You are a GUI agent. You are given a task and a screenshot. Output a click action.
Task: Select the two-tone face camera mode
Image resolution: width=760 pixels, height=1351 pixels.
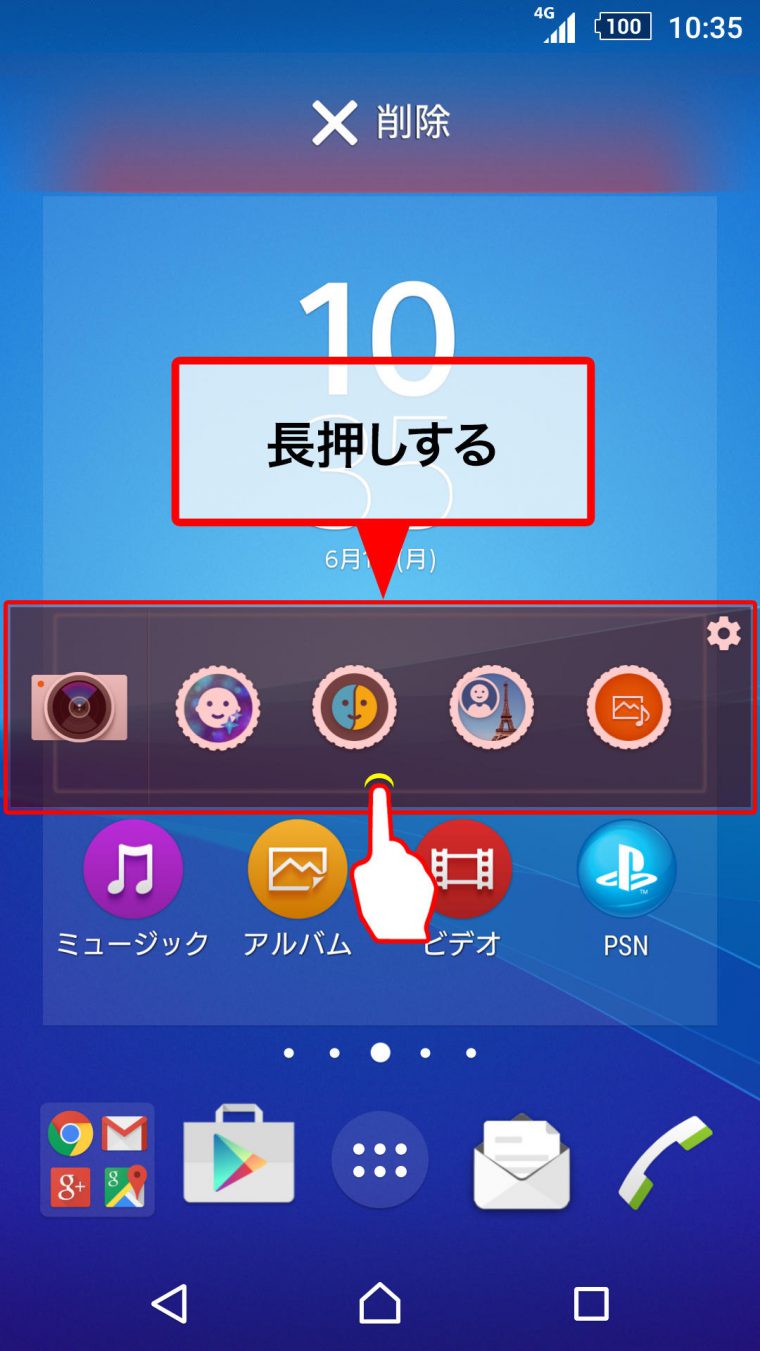(354, 708)
